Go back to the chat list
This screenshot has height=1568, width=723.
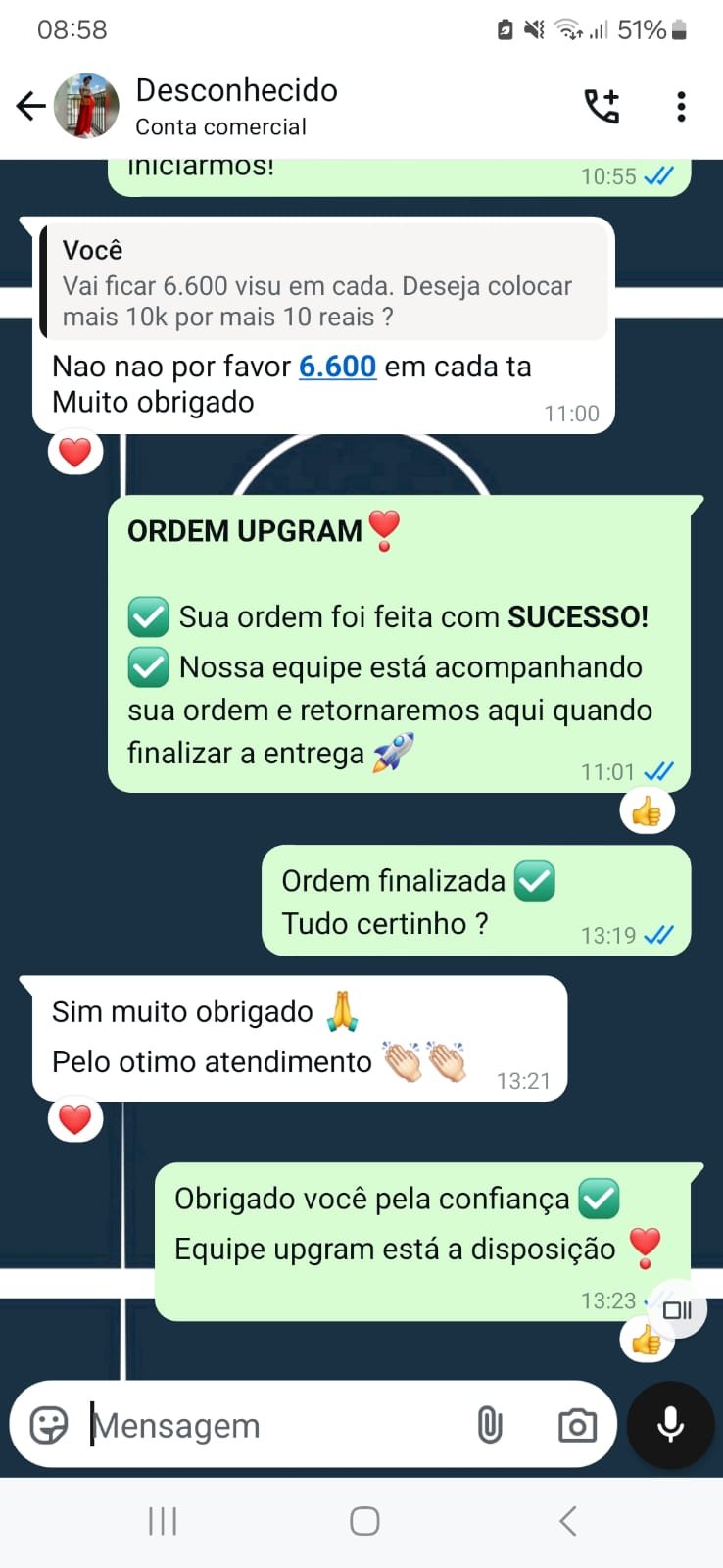pos(31,106)
